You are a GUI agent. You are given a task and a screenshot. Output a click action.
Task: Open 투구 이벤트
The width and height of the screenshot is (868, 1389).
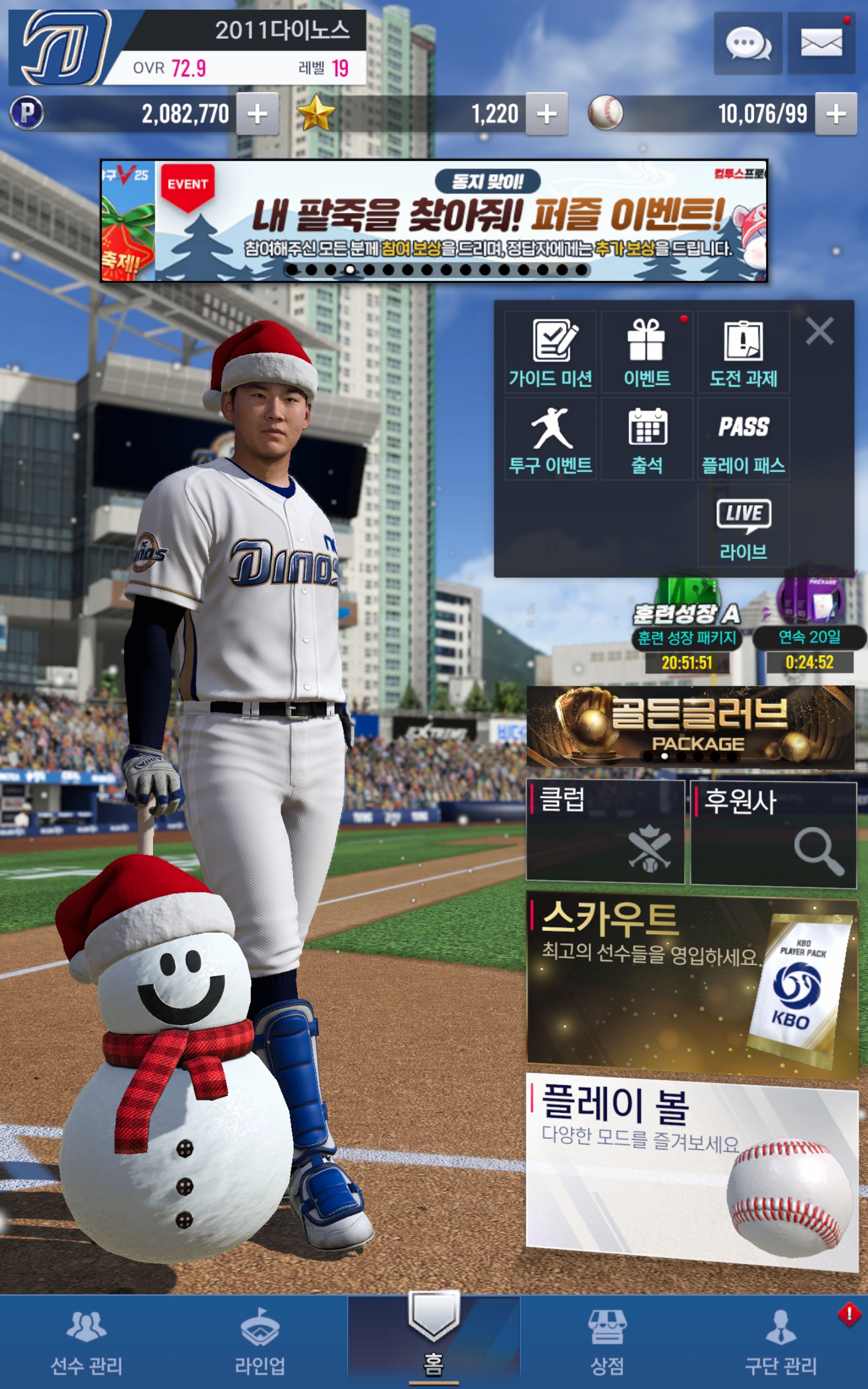(550, 439)
